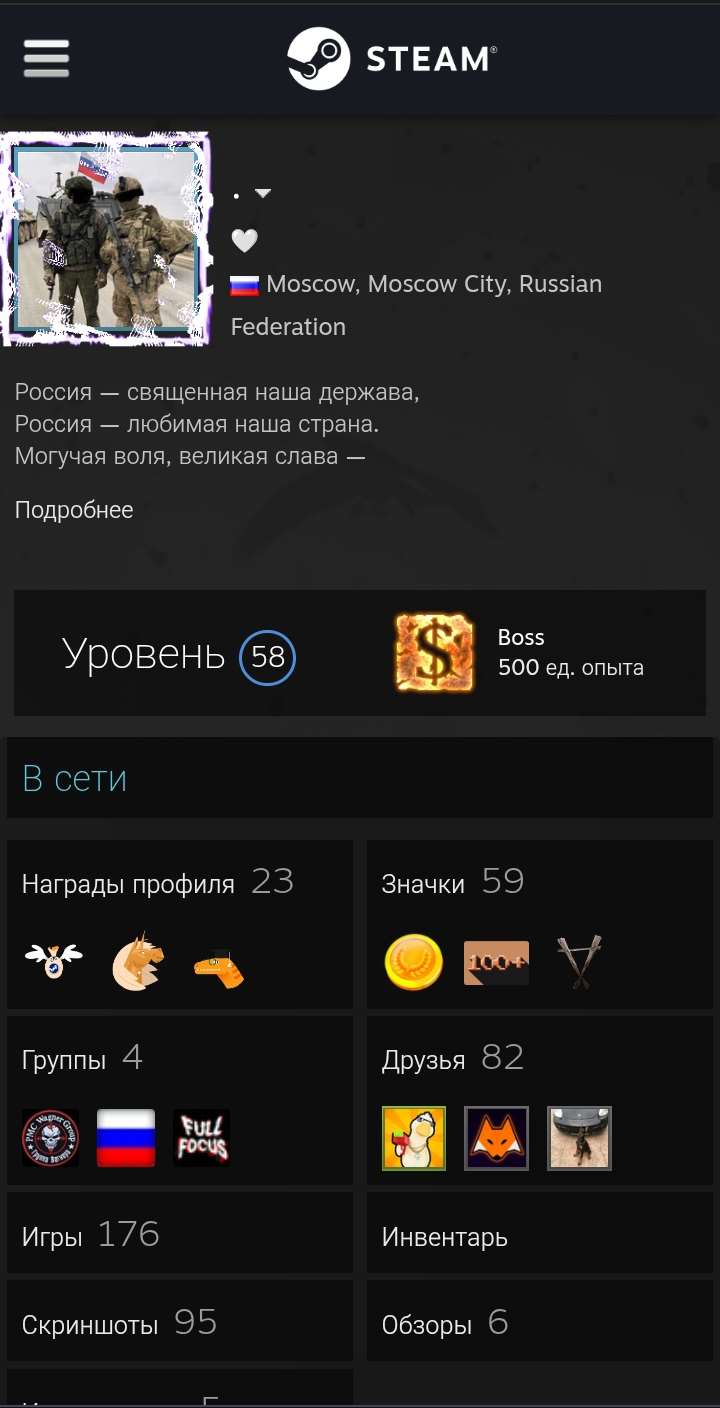Open Скриншоты 95 screenshots
The height and width of the screenshot is (1408, 720).
118,1324
